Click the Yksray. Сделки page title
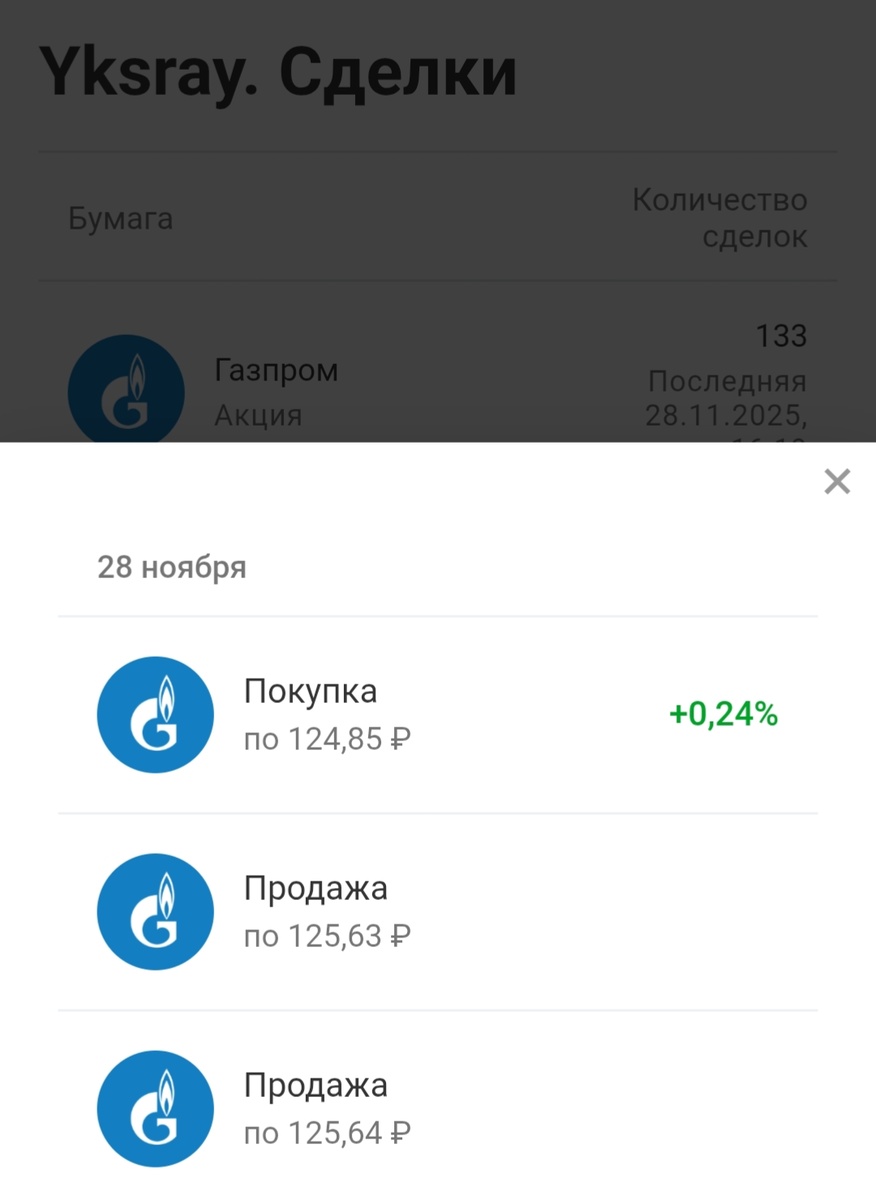The height and width of the screenshot is (1200, 876). [277, 68]
